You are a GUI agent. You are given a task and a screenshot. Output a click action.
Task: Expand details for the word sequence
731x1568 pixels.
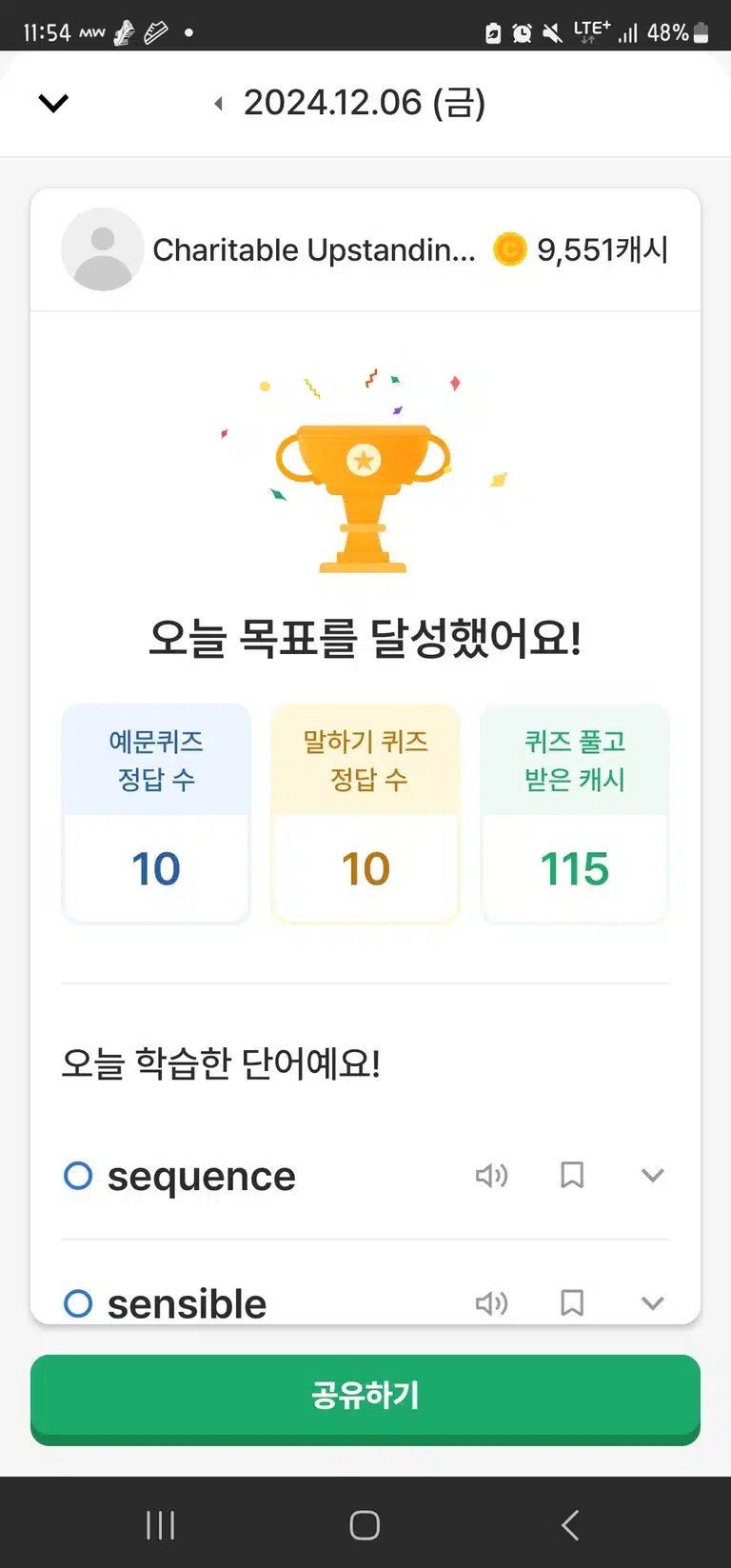[653, 1176]
